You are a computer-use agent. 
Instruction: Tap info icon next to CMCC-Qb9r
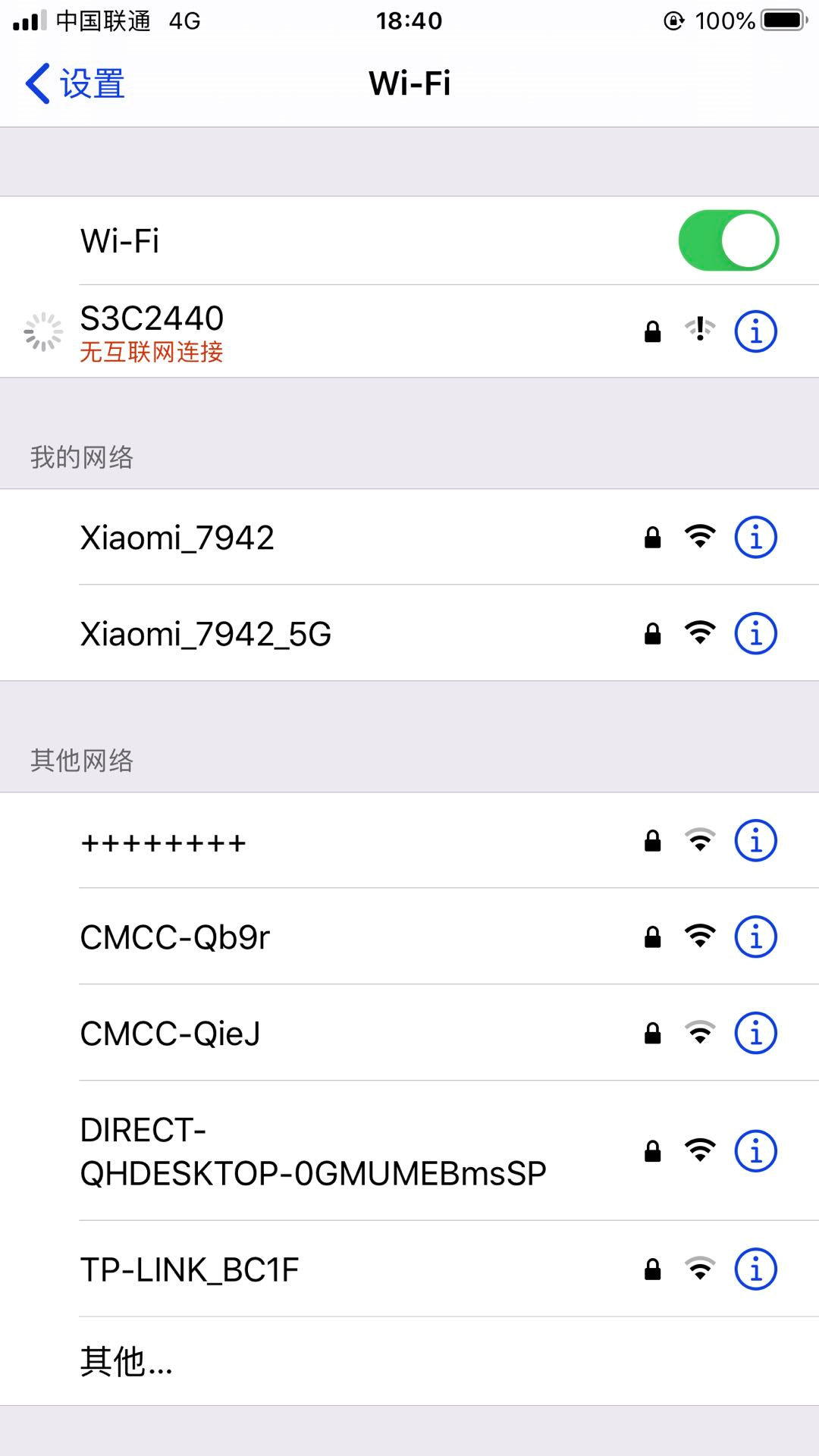point(755,936)
